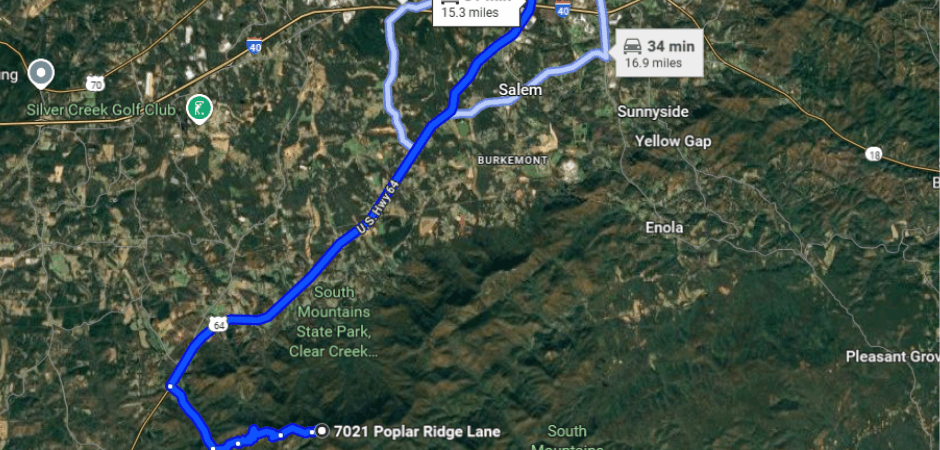Open Silver Creek Golf Club marker

pos(199,109)
